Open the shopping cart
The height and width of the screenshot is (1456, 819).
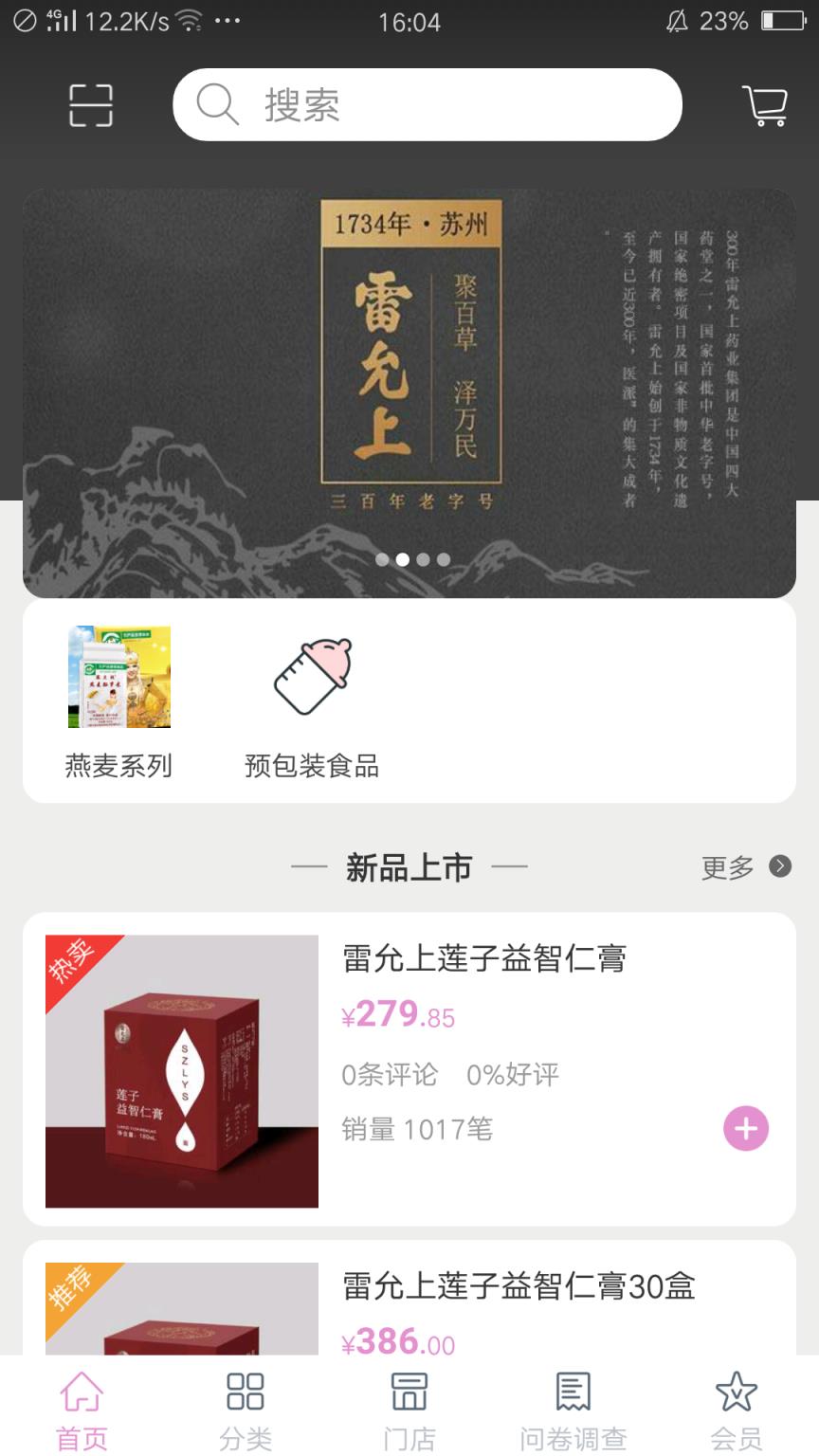click(x=765, y=105)
